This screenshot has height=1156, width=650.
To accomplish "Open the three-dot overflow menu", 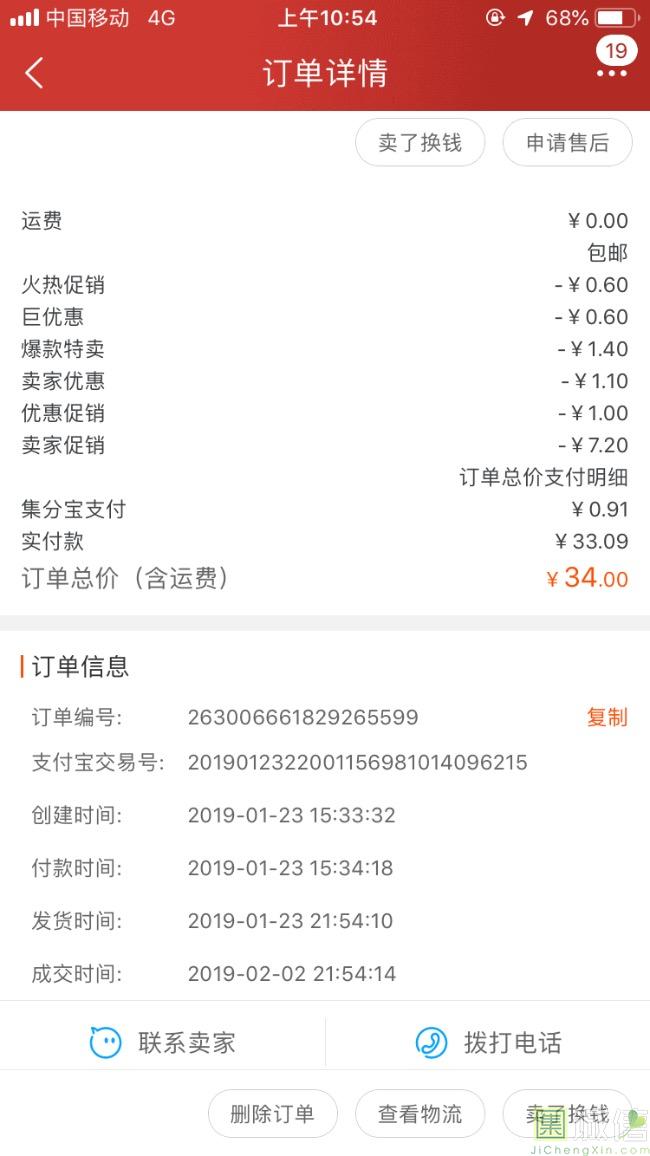I will point(611,73).
